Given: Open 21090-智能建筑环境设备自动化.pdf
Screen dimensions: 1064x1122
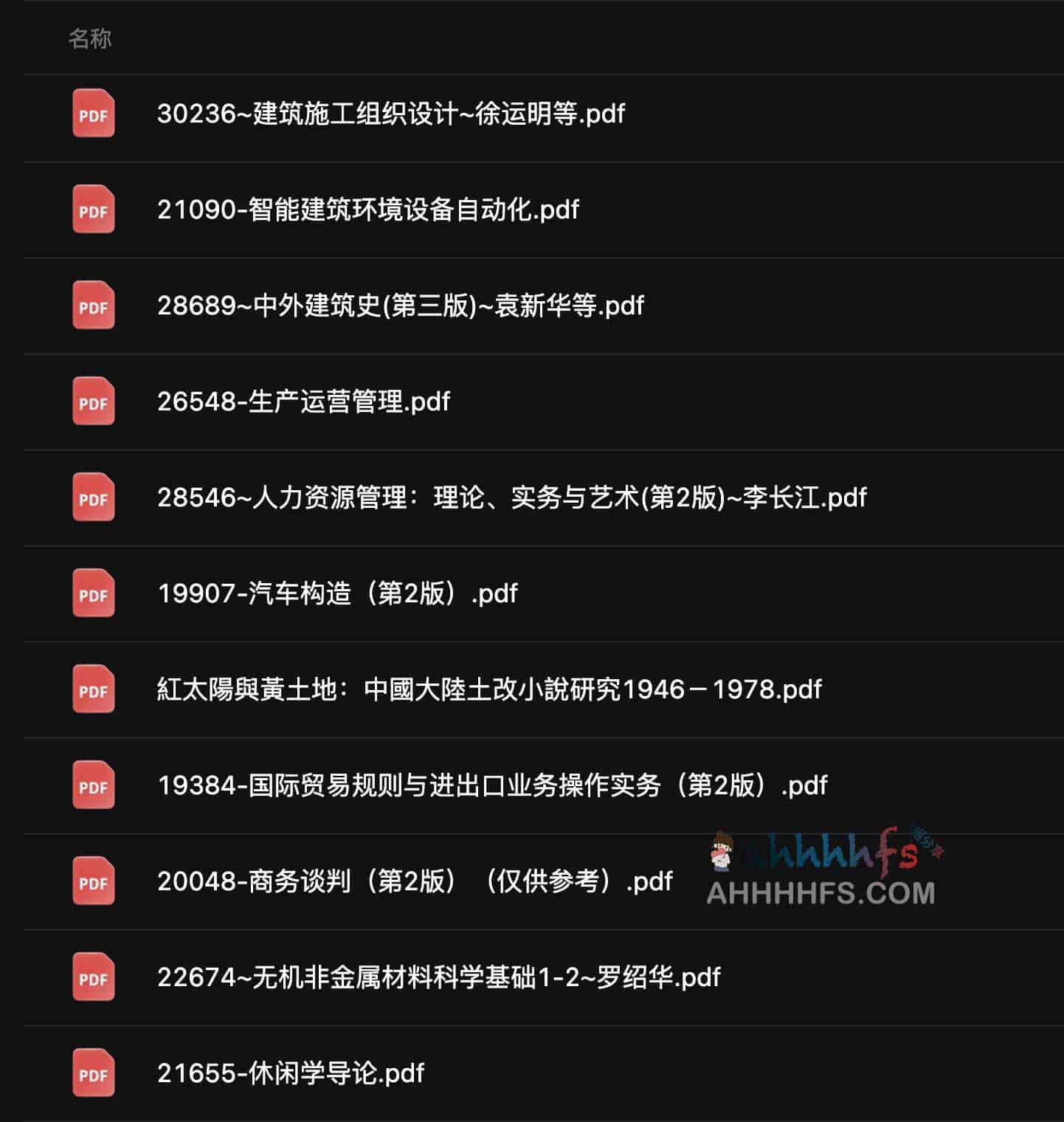Looking at the screenshot, I should [x=367, y=210].
